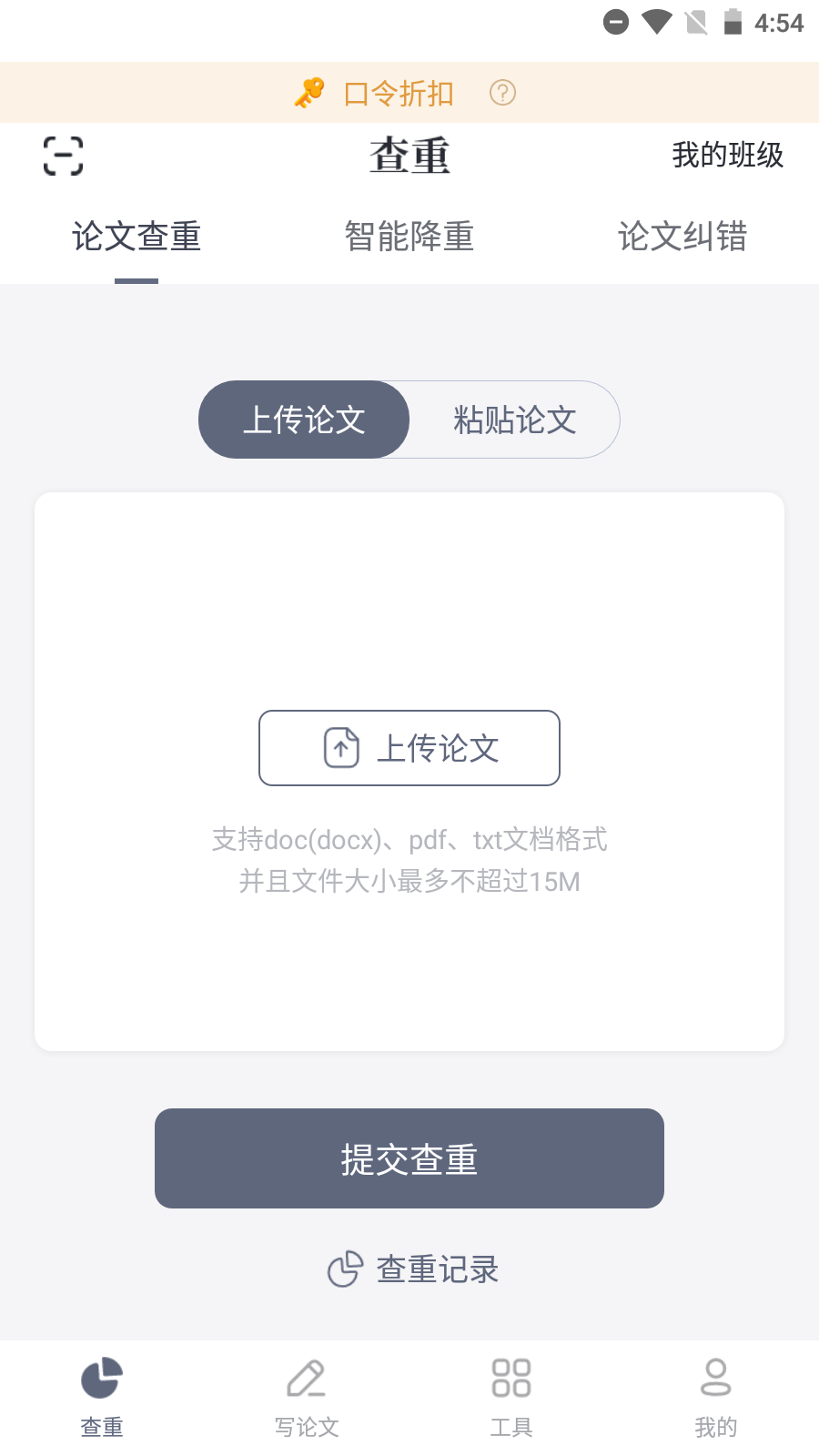This screenshot has height=1456, width=819.
Task: Switch to the 论文纠错 tab
Action: [682, 237]
